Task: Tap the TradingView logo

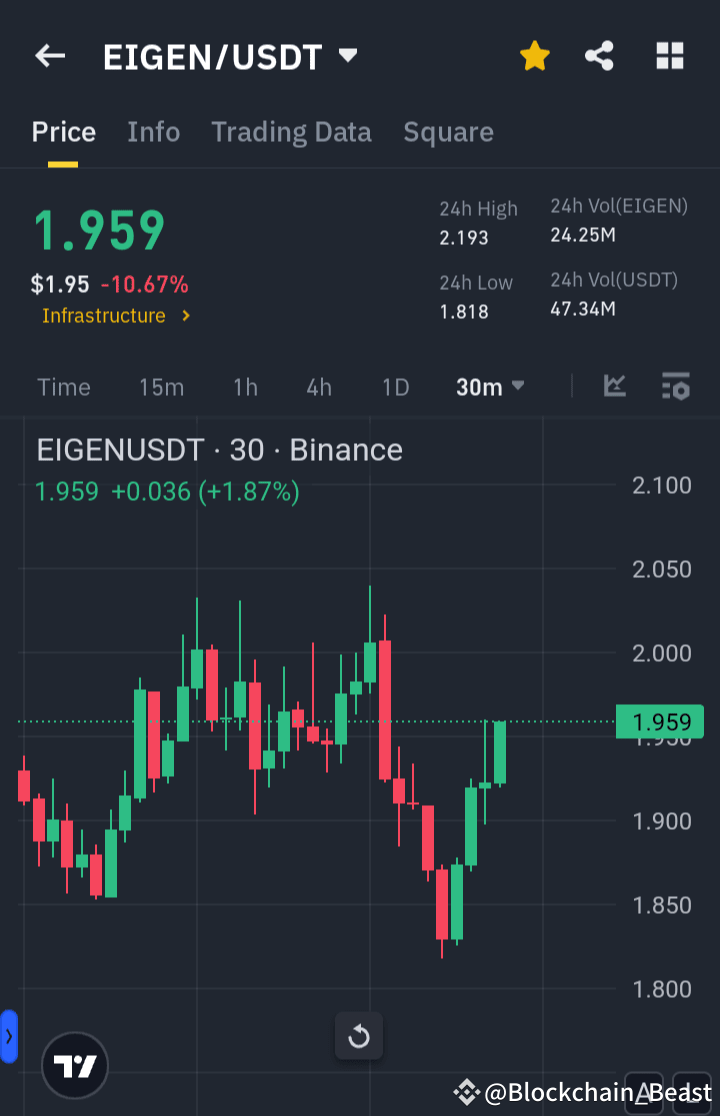Action: pyautogui.click(x=74, y=1065)
